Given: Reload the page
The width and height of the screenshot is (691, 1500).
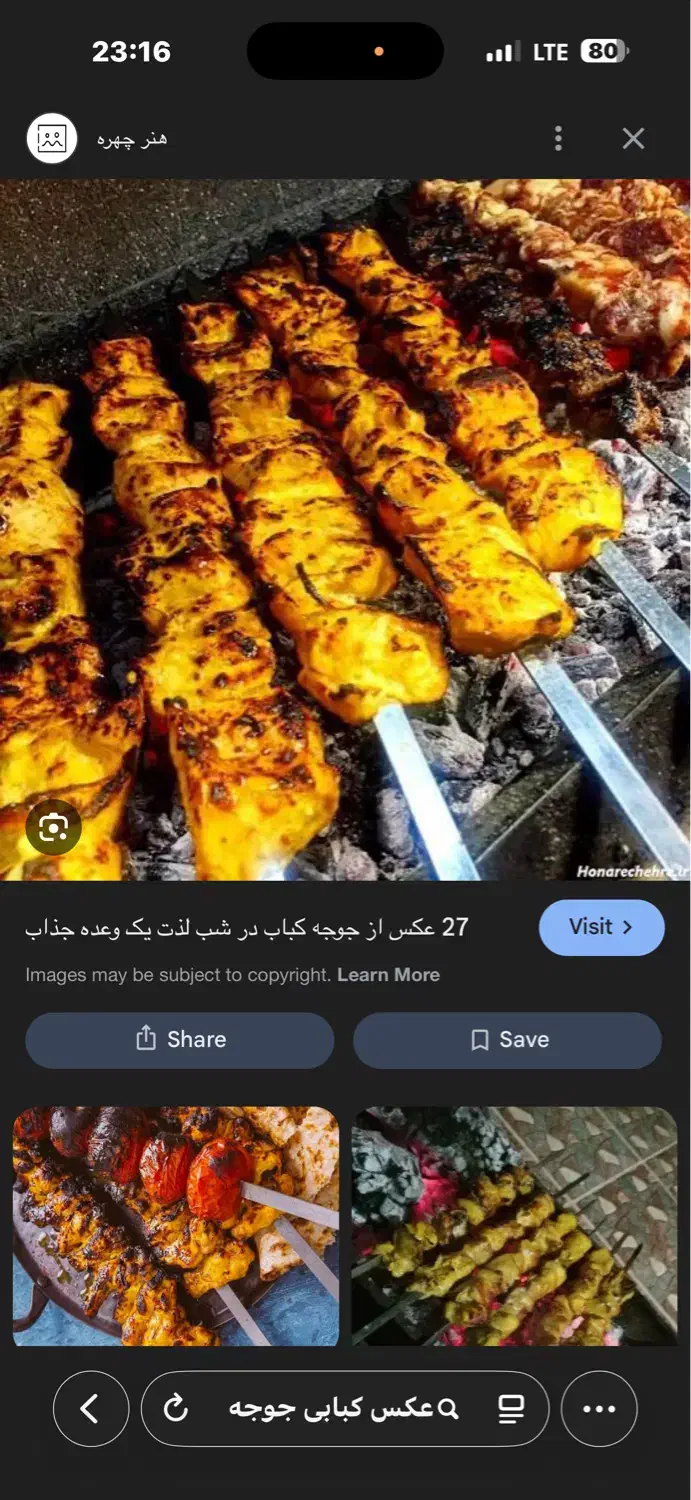Looking at the screenshot, I should pos(176,1409).
